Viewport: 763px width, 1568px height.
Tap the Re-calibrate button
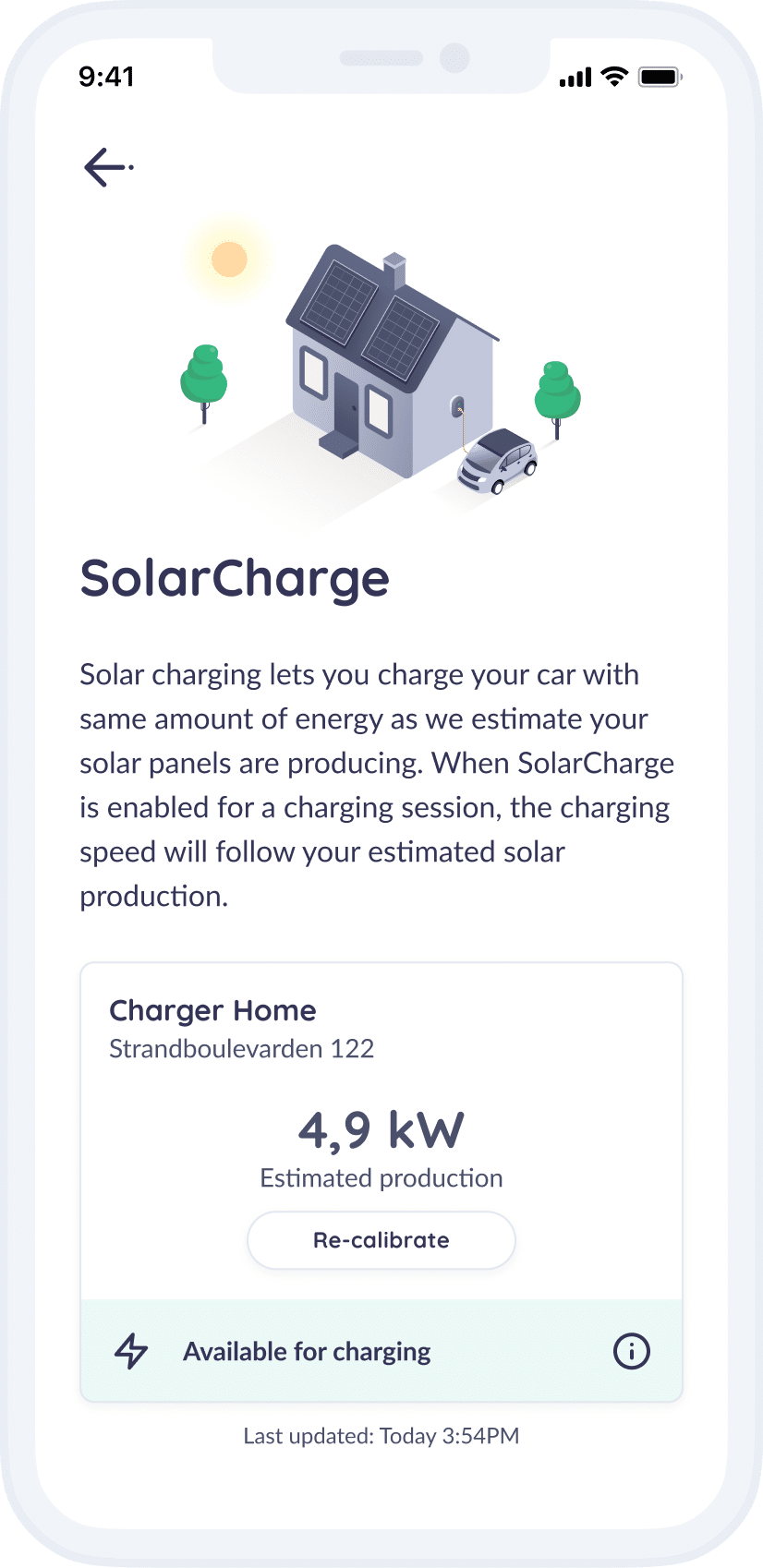click(x=381, y=1240)
